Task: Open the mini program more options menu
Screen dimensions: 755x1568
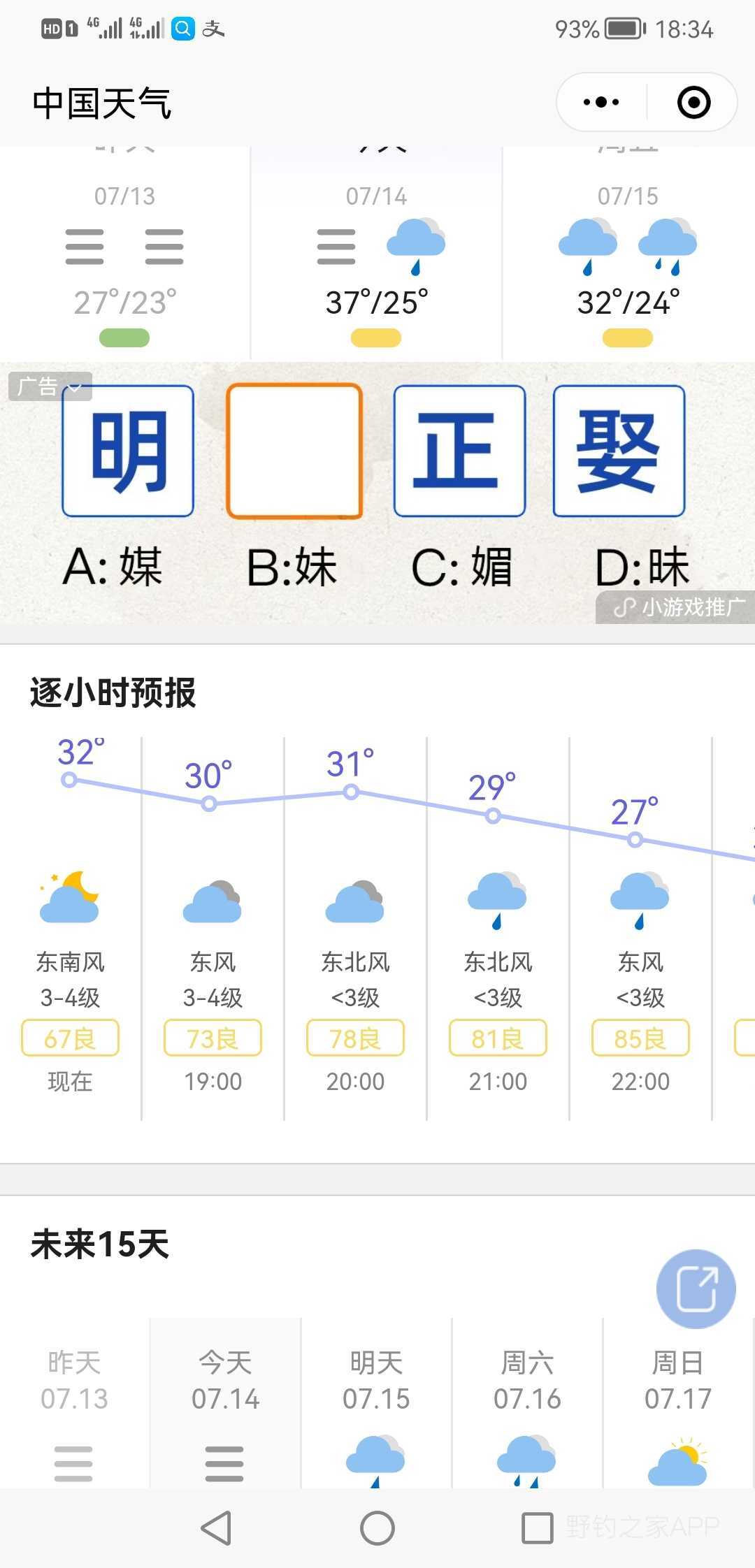Action: click(x=601, y=102)
